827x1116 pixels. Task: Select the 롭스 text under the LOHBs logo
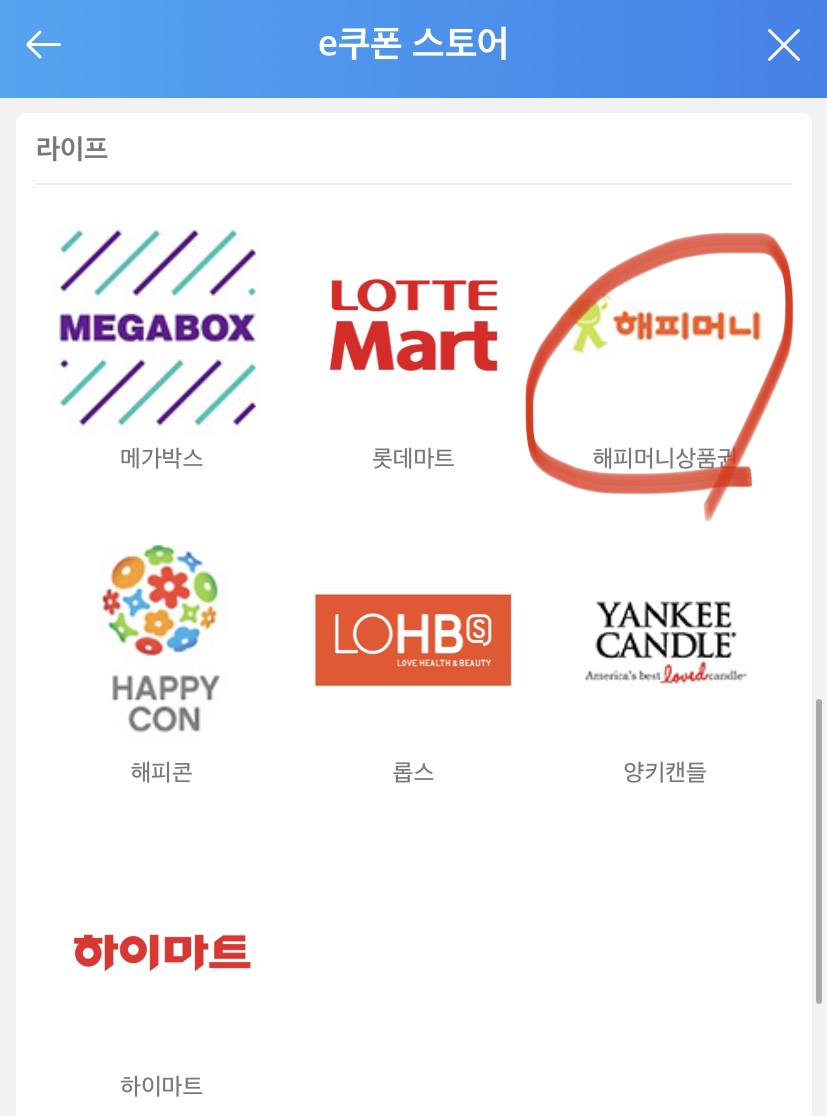click(x=412, y=772)
